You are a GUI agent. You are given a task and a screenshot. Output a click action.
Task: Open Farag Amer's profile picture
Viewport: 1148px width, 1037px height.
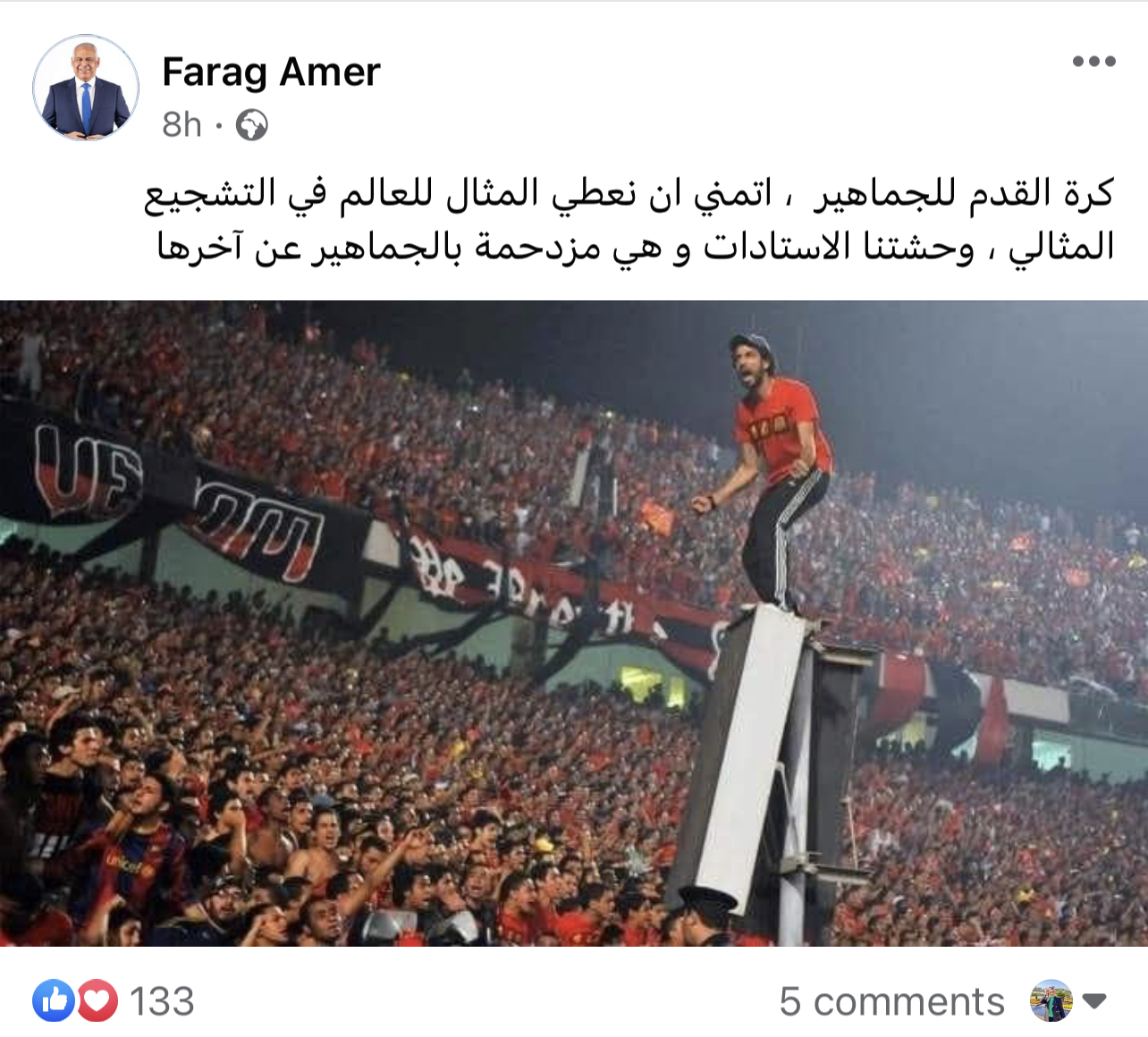pyautogui.click(x=86, y=89)
